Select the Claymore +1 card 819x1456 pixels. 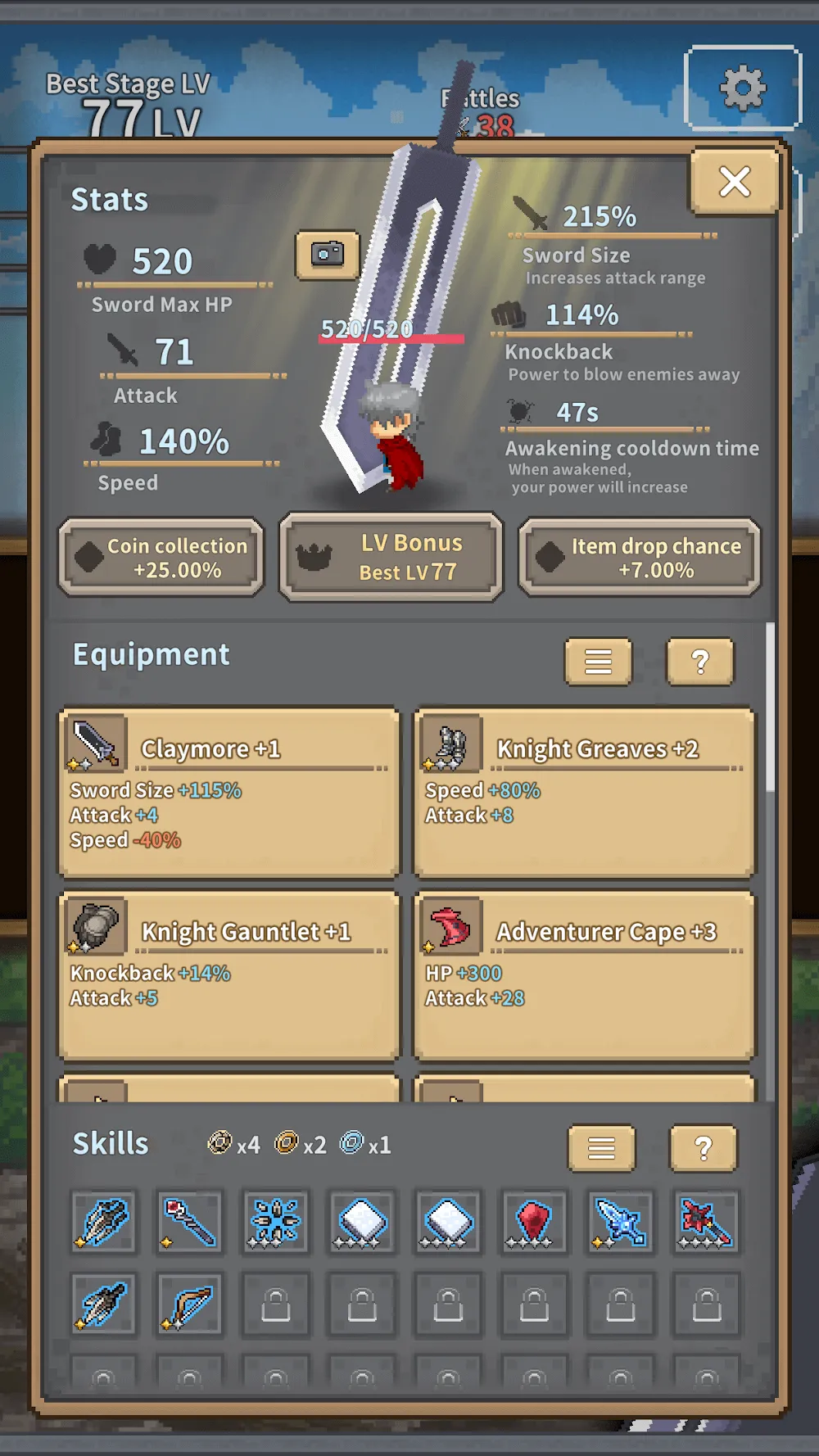pos(229,792)
